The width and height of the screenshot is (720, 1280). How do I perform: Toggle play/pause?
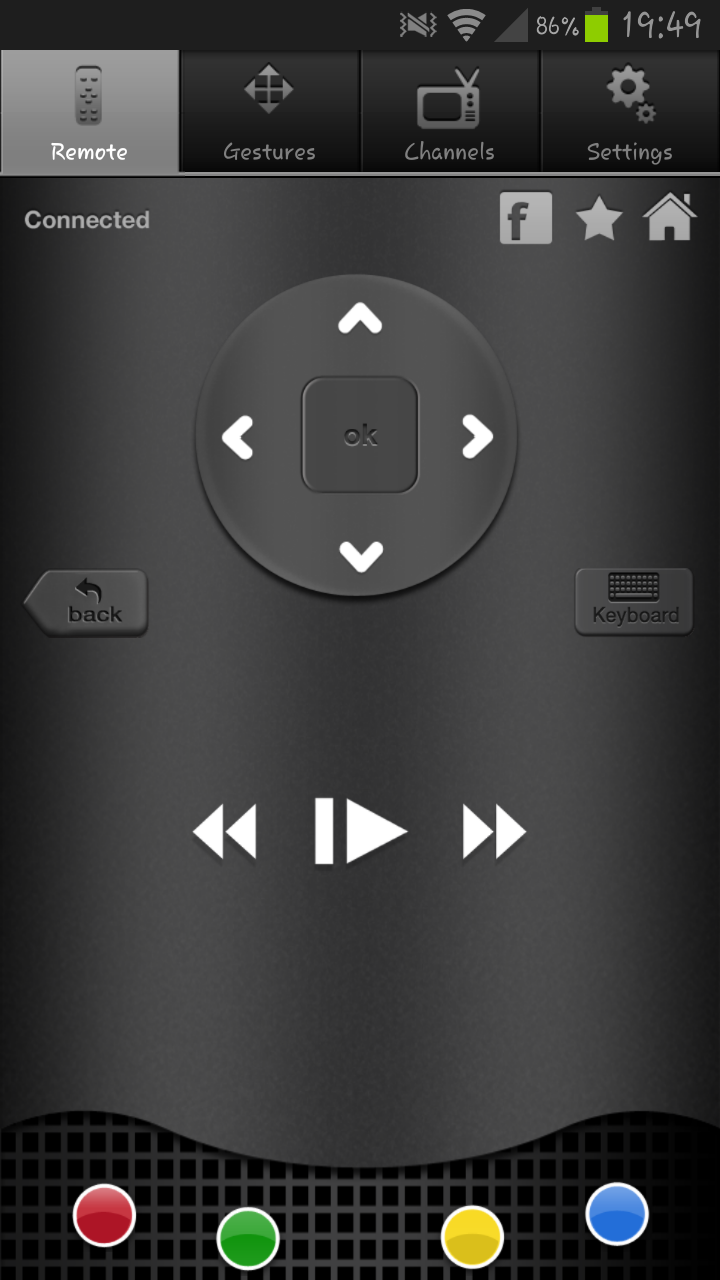tap(361, 831)
